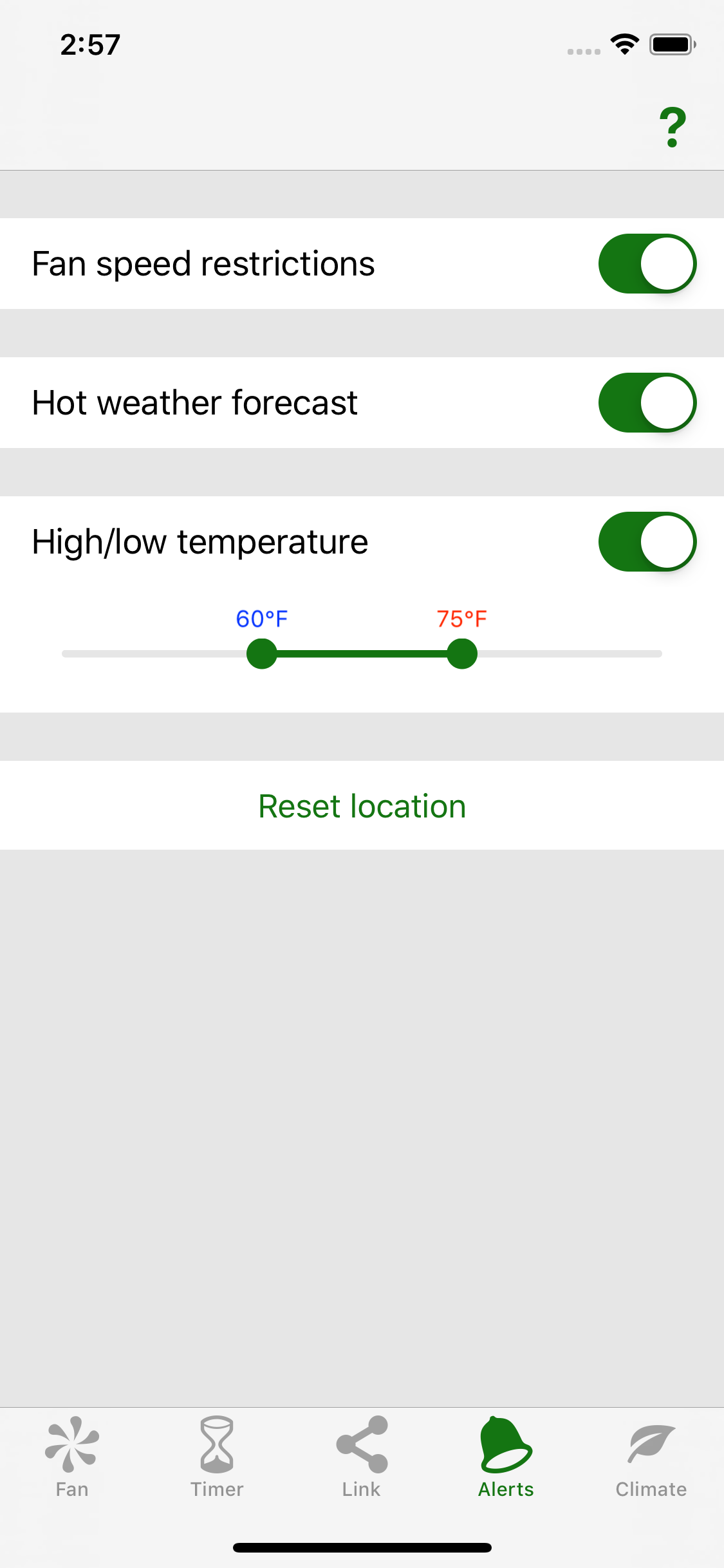724x1568 pixels.
Task: Tap Reset location
Action: [362, 806]
